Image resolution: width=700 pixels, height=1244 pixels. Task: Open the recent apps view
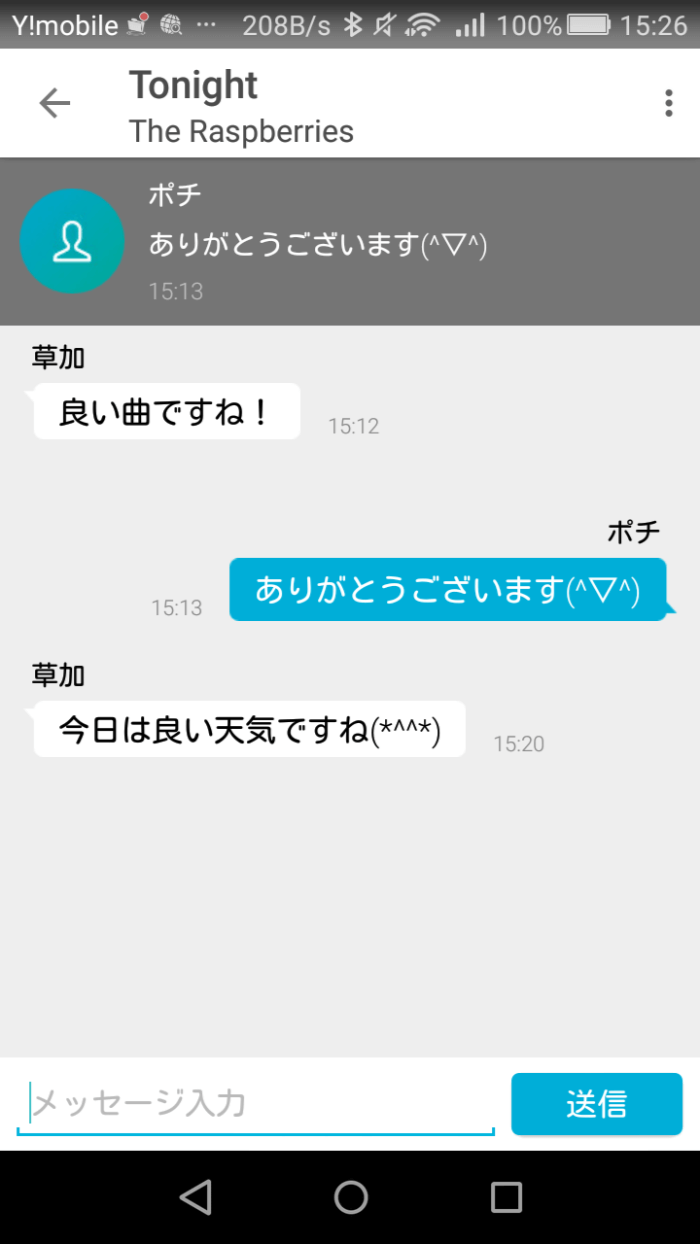(506, 1197)
